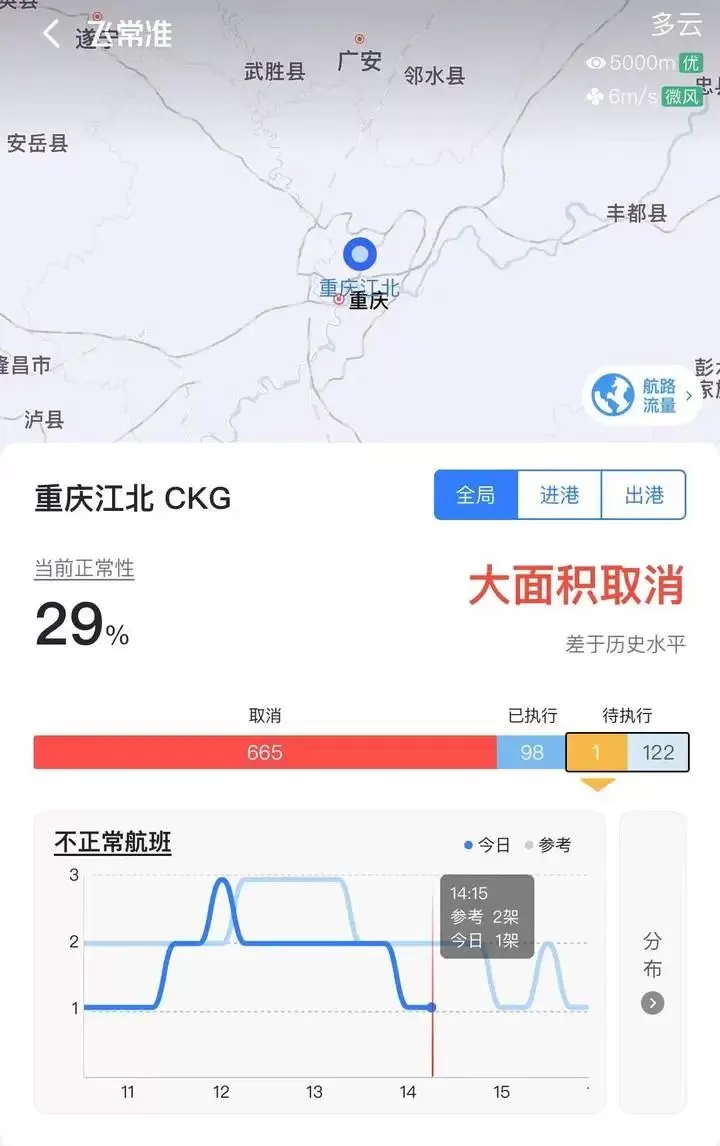Viewport: 720px width, 1146px height.
Task: Go back using the top-left arrow
Action: [x=51, y=34]
